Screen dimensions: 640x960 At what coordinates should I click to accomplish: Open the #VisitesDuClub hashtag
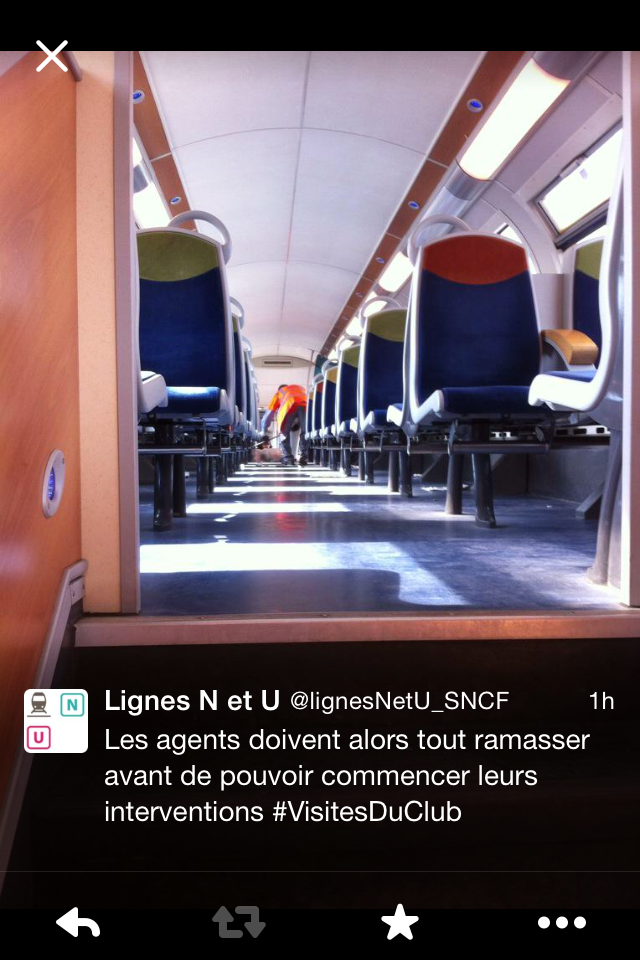367,812
